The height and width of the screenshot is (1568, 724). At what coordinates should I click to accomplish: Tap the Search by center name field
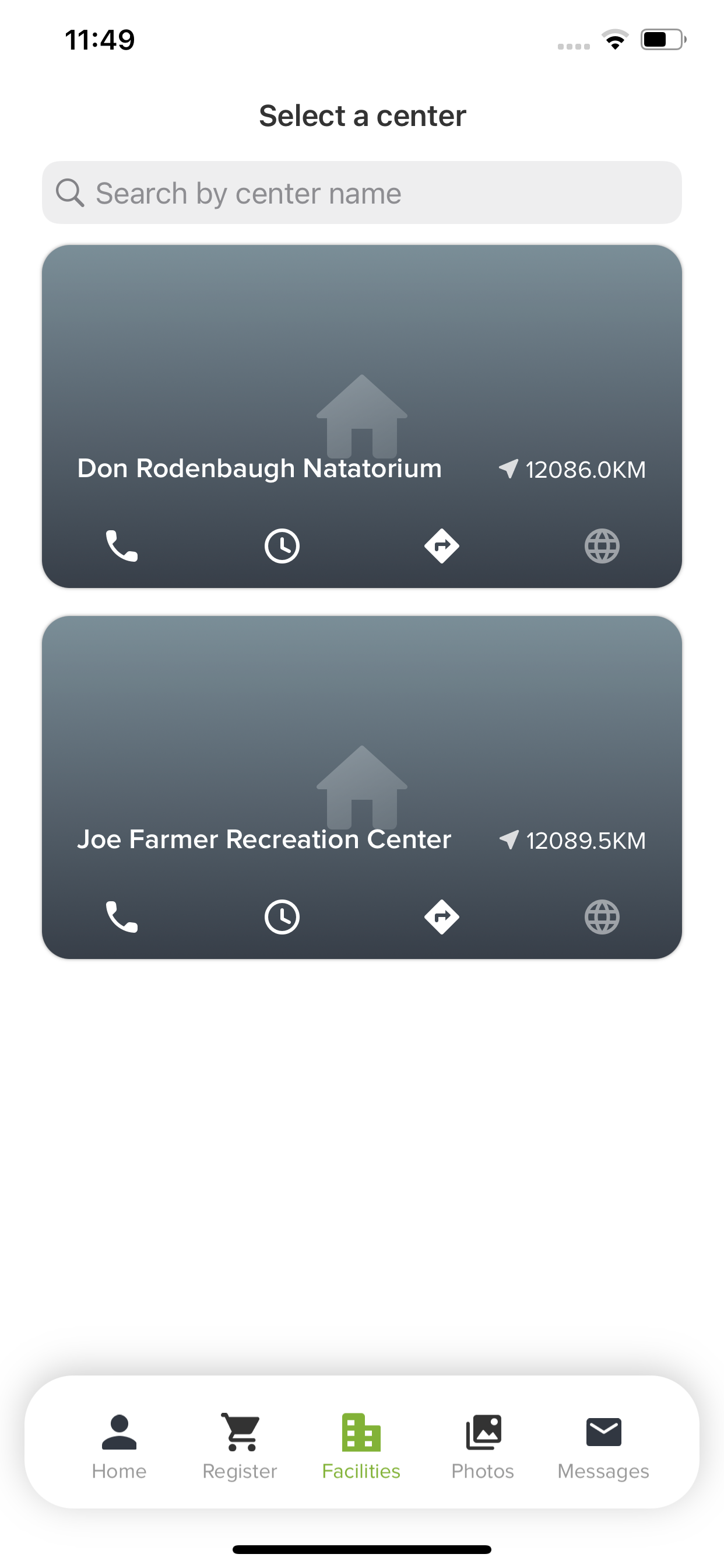point(361,192)
